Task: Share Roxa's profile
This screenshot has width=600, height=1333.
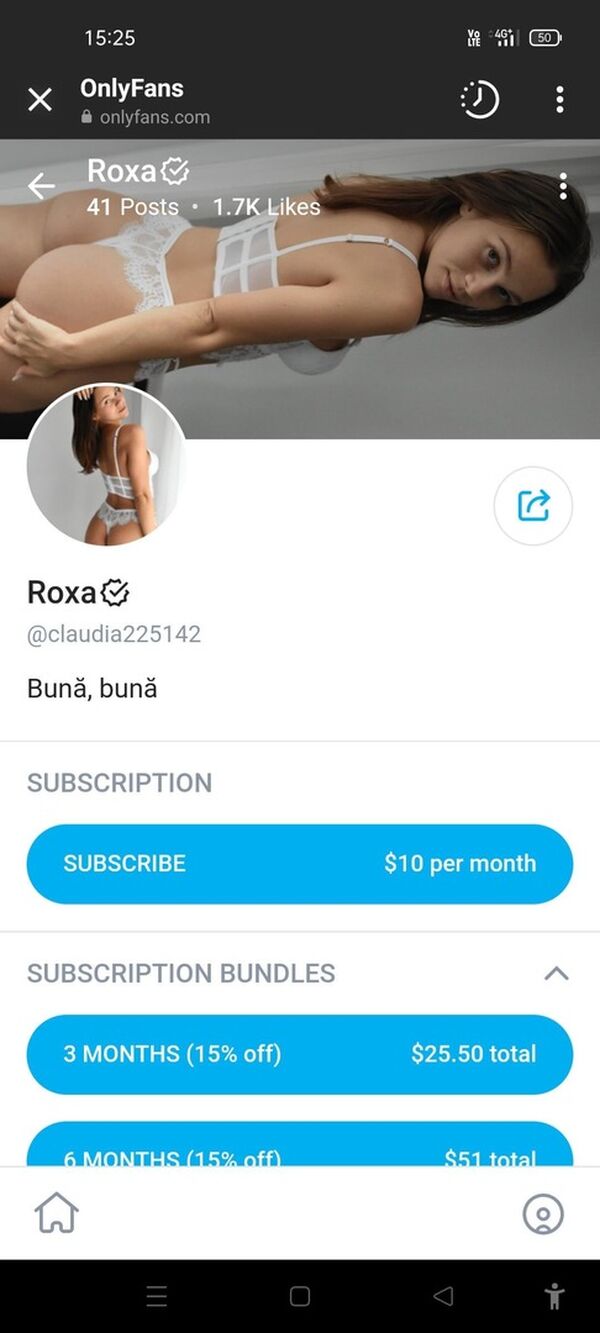Action: coord(533,506)
